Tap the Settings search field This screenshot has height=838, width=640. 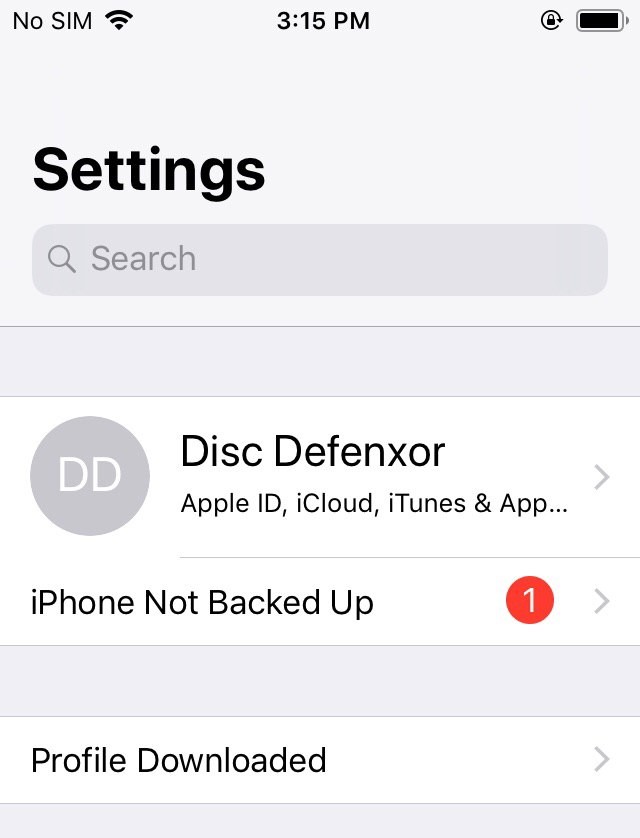click(319, 259)
